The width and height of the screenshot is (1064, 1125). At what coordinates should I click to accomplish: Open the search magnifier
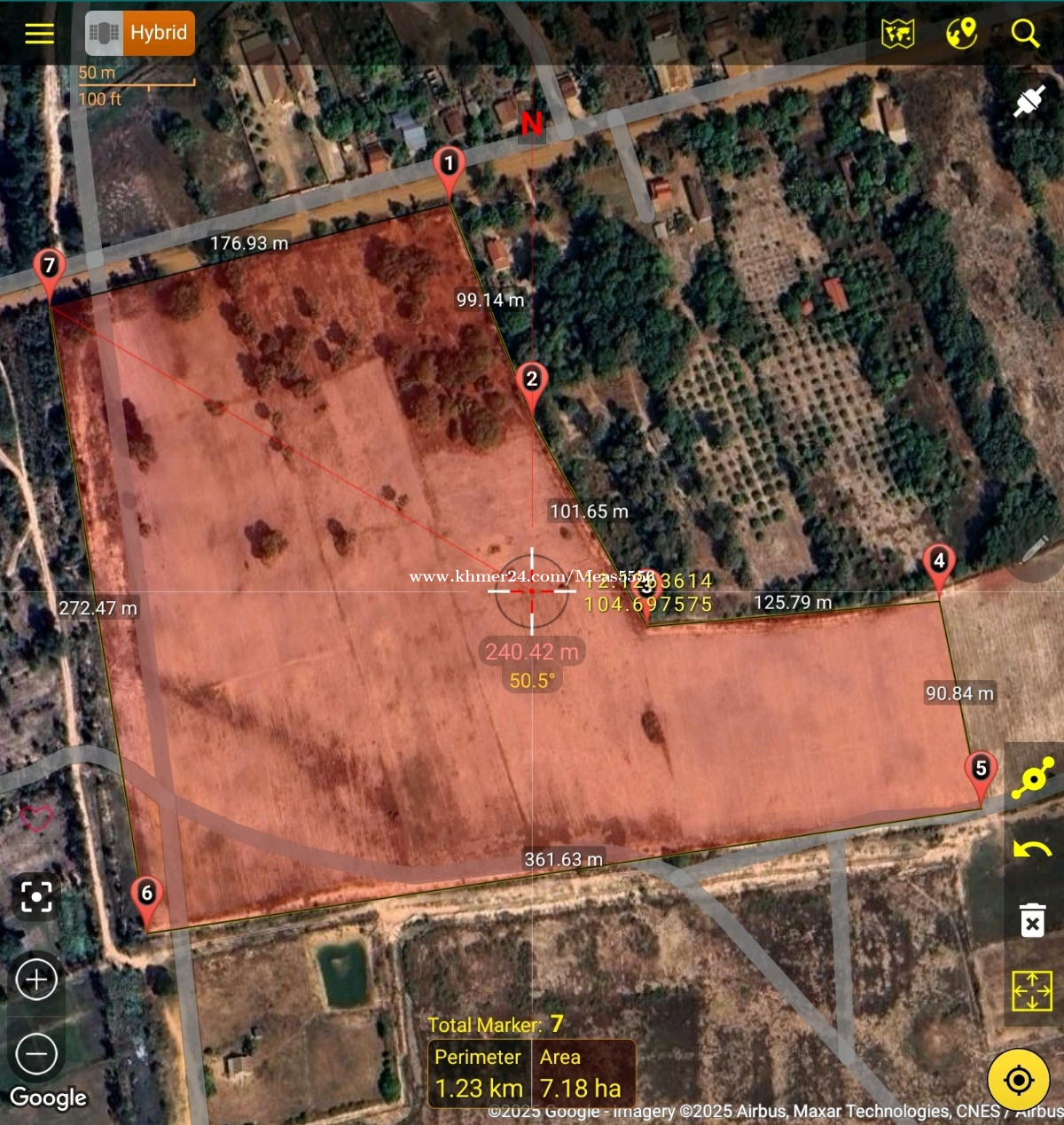point(1025,34)
